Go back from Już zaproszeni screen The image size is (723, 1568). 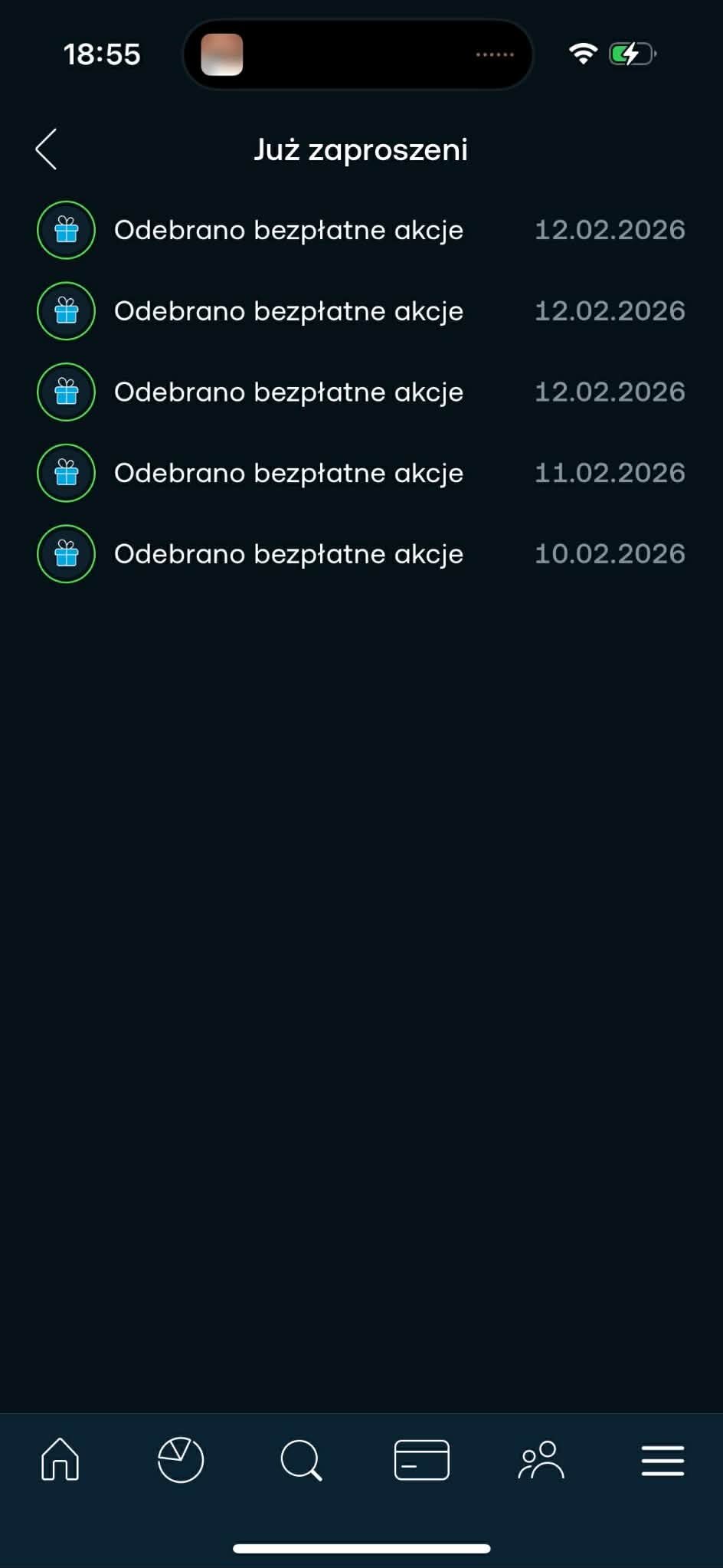pos(47,149)
